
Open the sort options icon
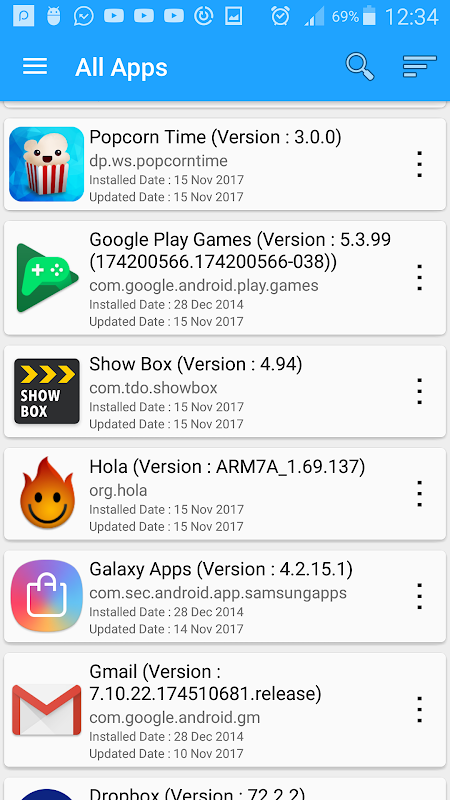pyautogui.click(x=419, y=67)
